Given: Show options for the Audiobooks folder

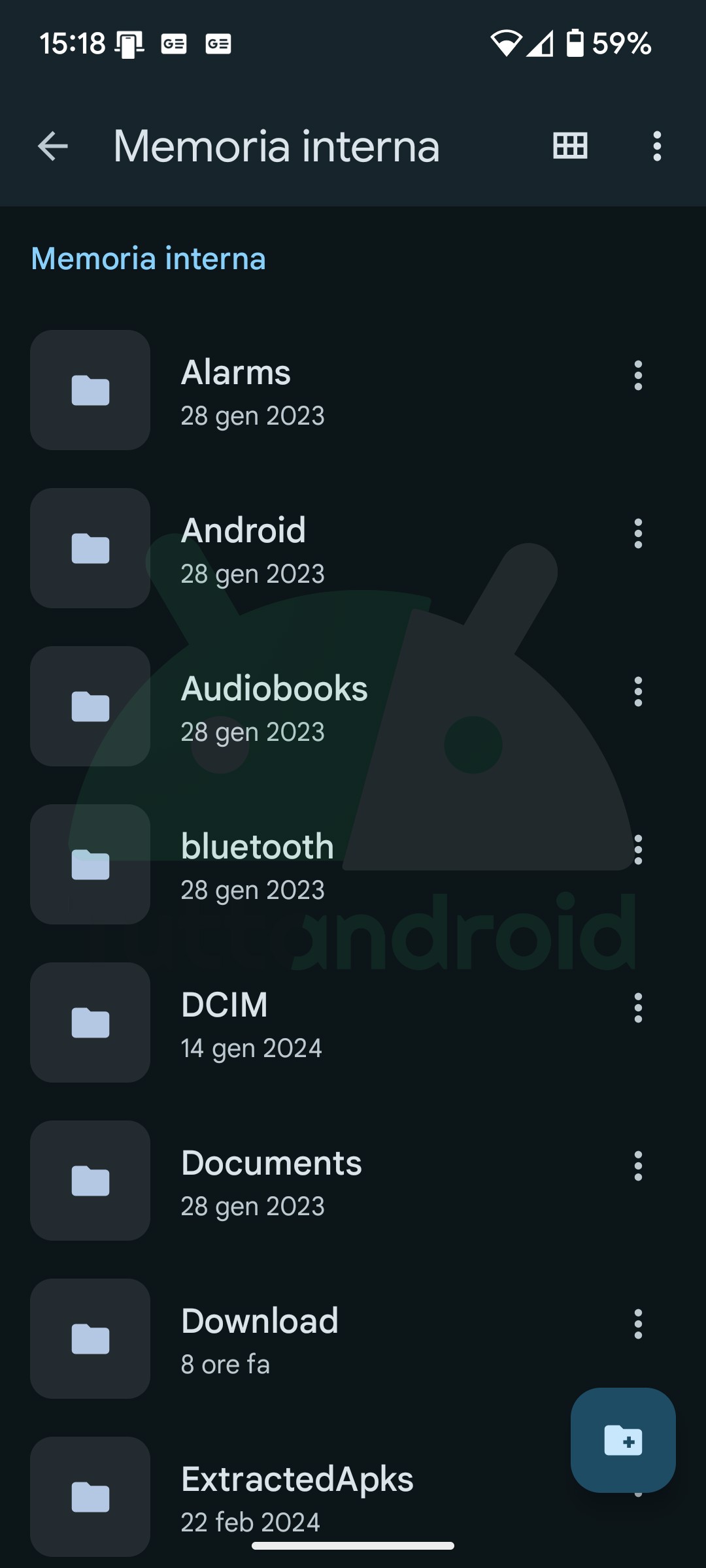Looking at the screenshot, I should (638, 692).
